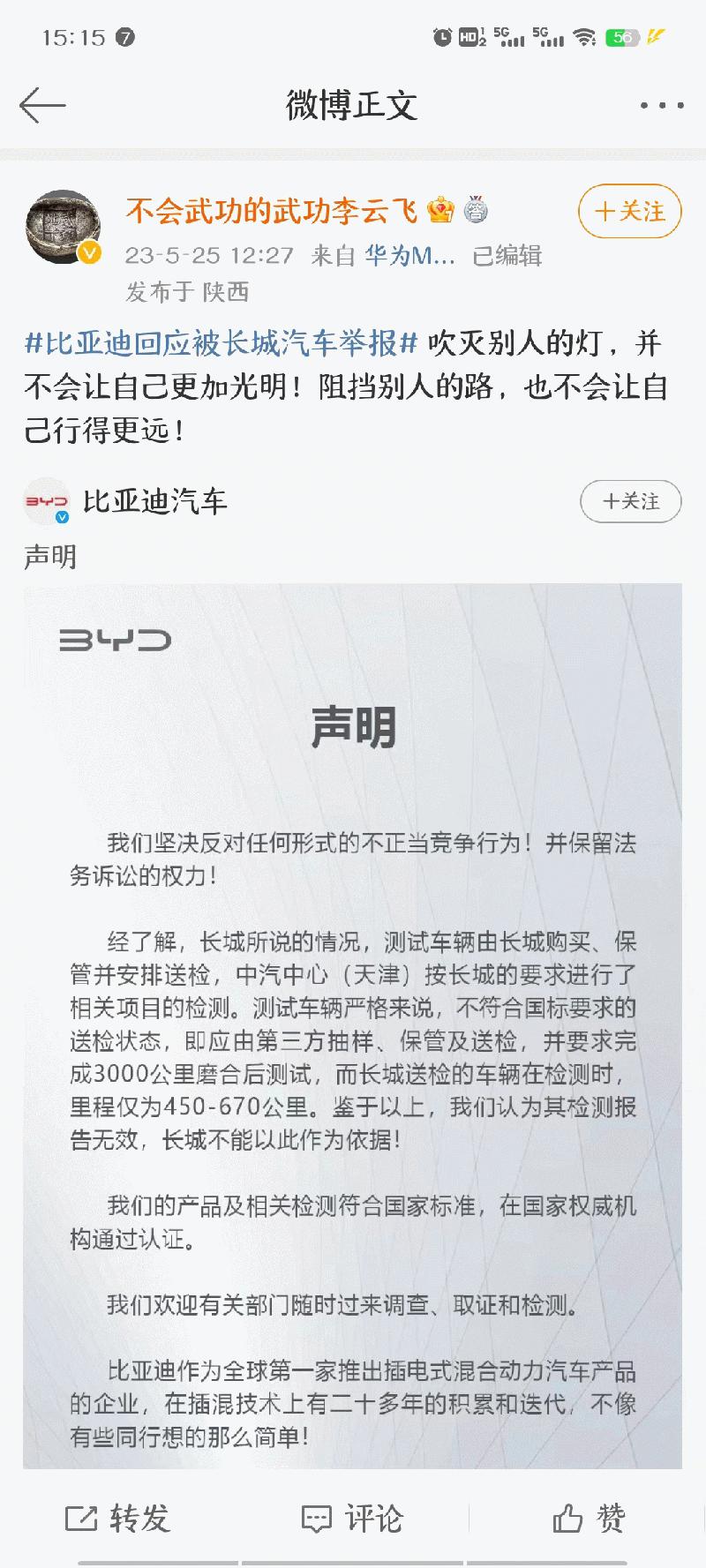Open hashtag #比亚迪回应被长城汽车举报#
Viewport: 706px width, 1568px height.
221,343
